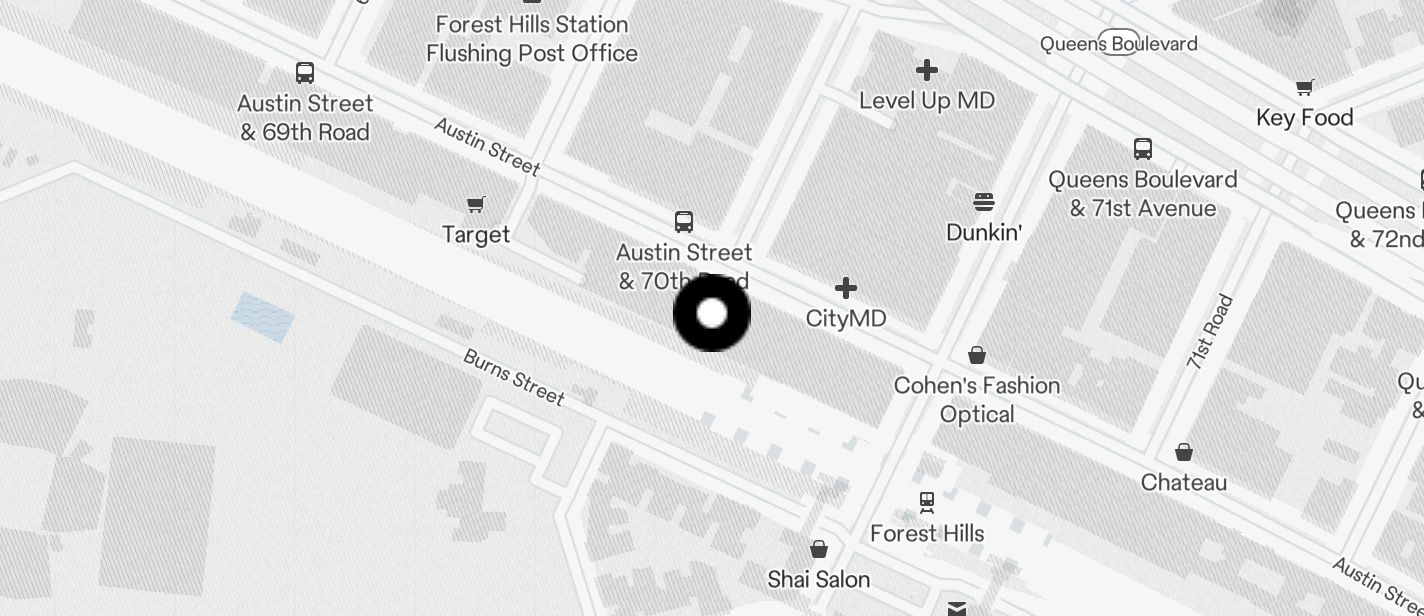Open the Key Food grocery marker

(1304, 87)
